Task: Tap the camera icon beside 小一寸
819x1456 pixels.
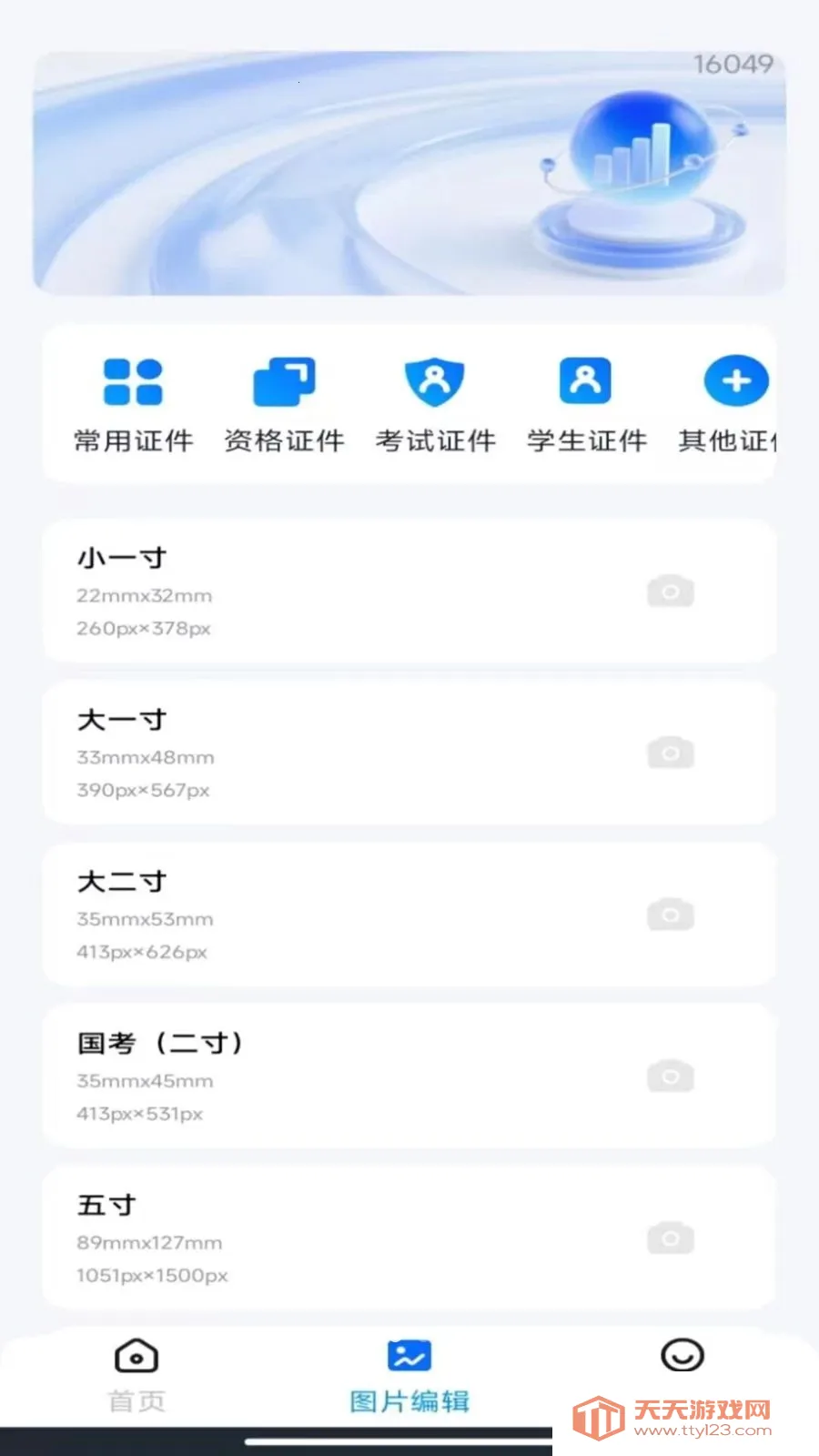Action: pos(671,591)
